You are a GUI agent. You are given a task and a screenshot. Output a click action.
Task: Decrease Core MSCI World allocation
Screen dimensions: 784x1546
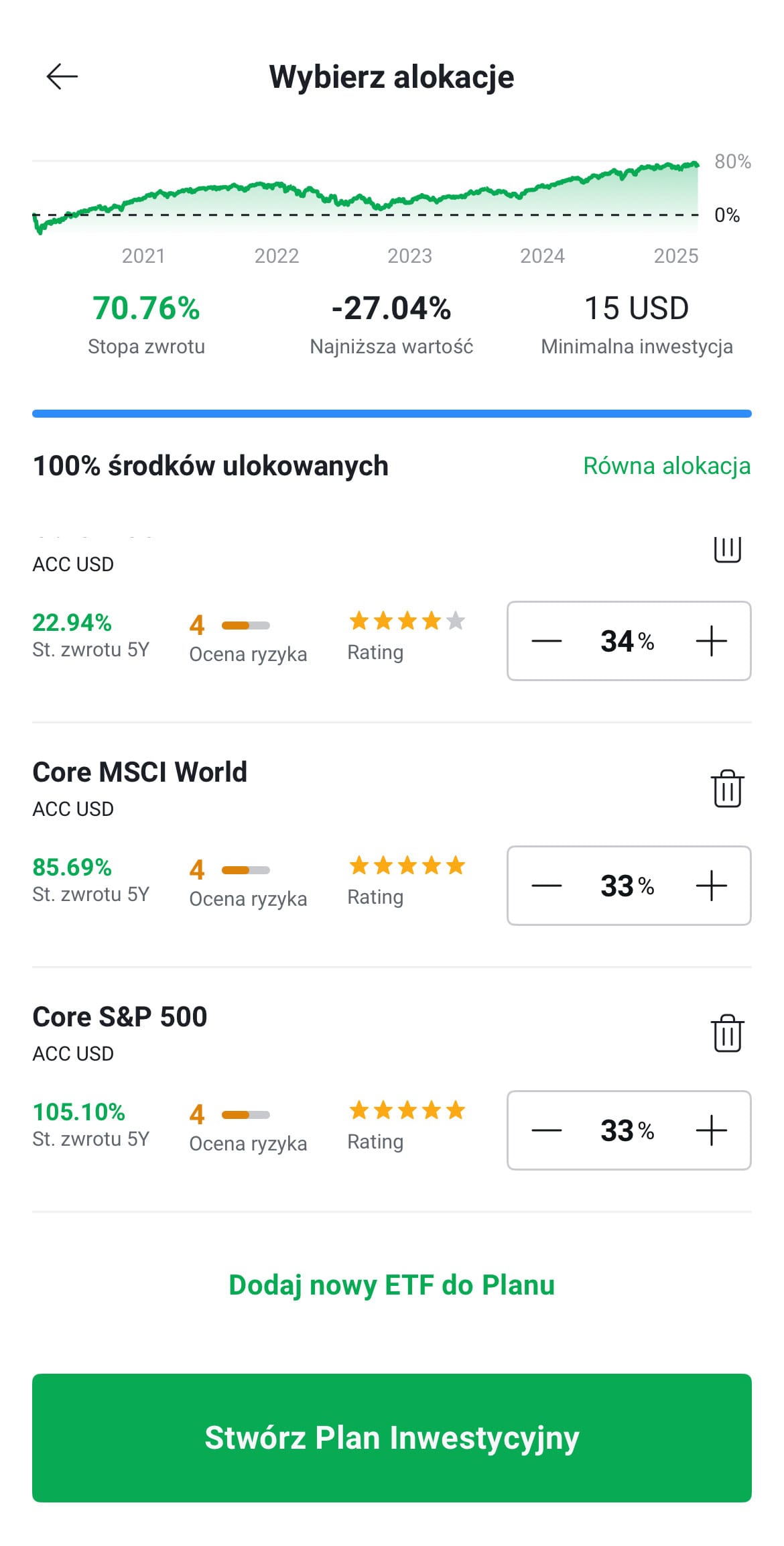[547, 886]
